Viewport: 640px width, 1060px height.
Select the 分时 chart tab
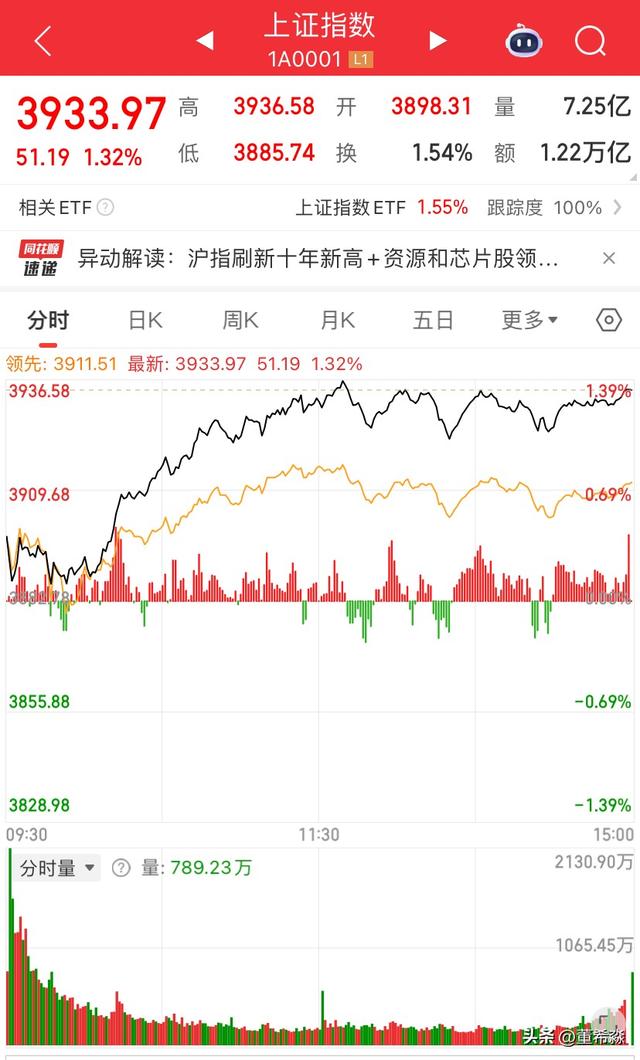point(48,320)
